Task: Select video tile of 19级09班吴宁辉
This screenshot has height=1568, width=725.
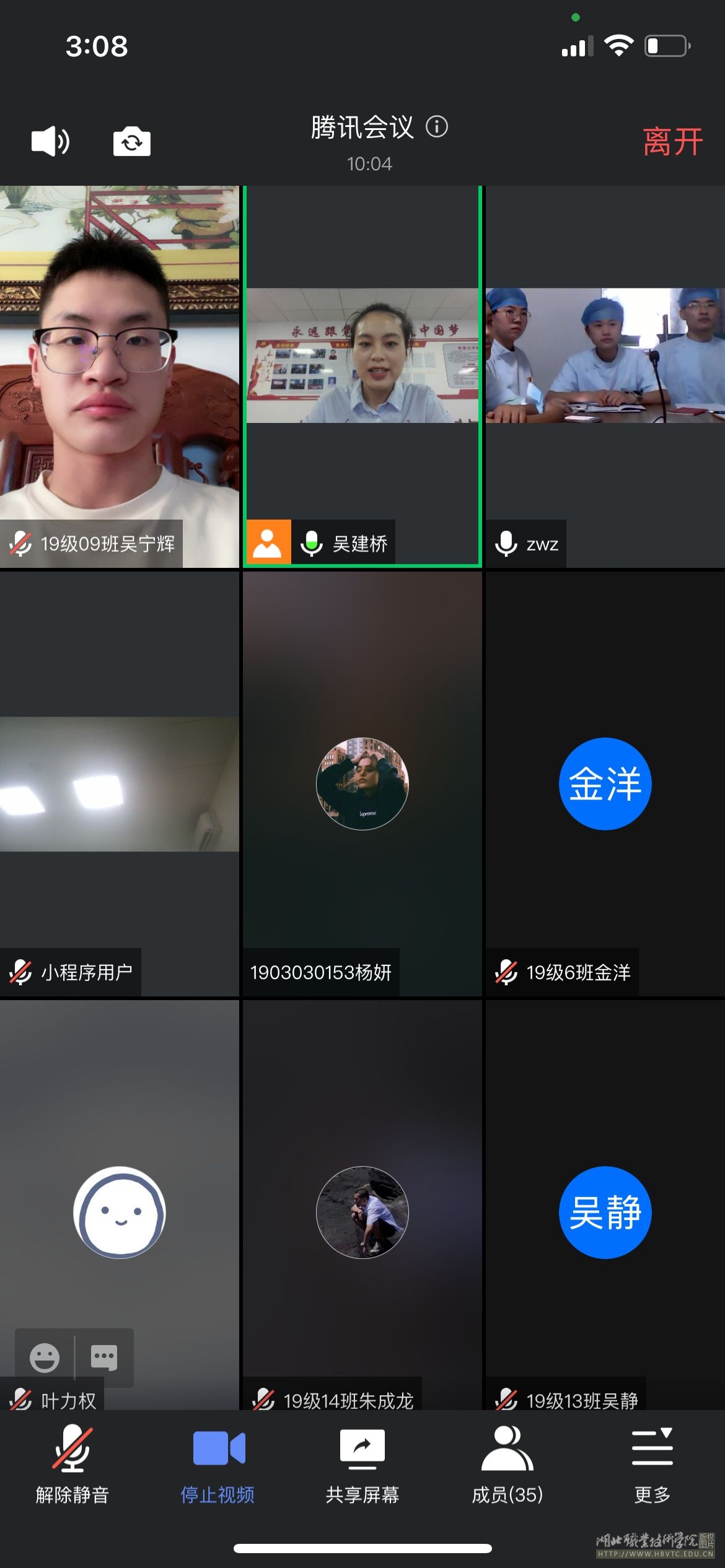Action: [x=119, y=377]
